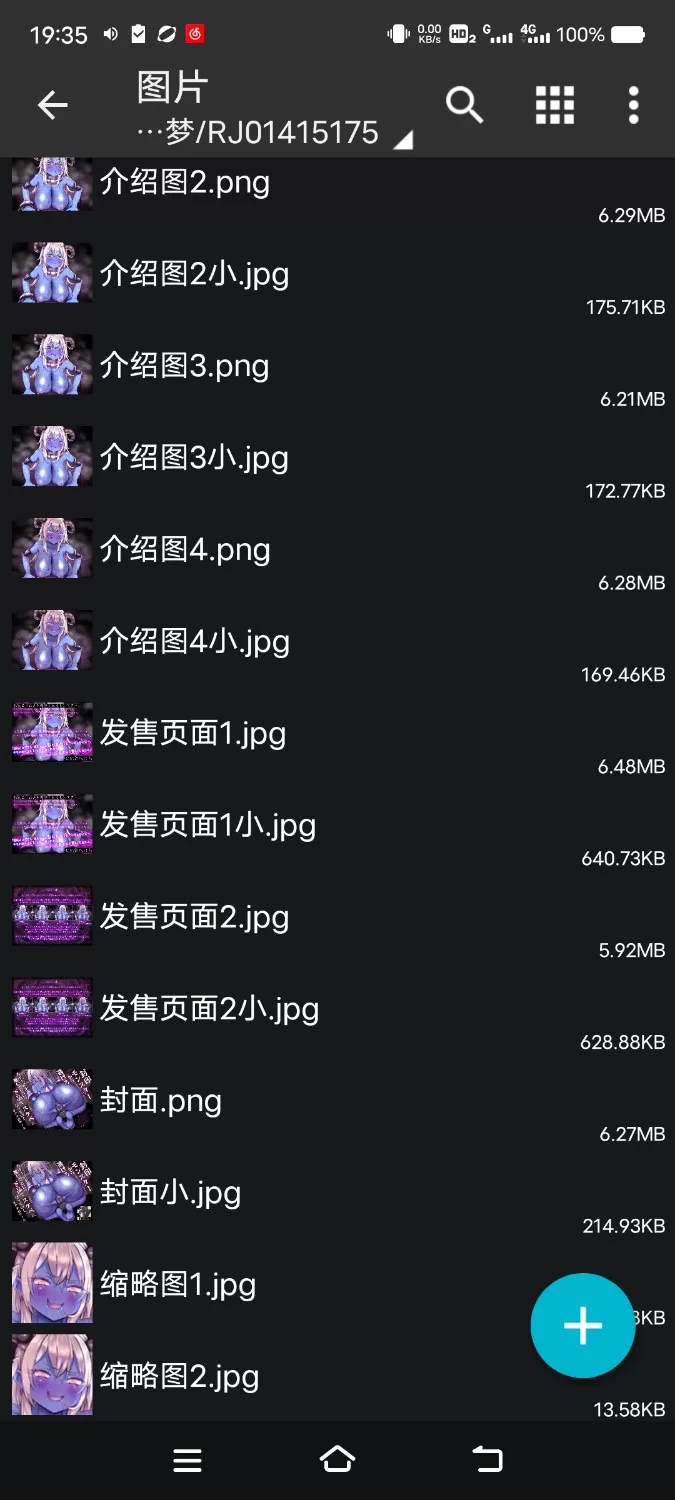Viewport: 675px width, 1500px height.
Task: Open the search icon in toolbar
Action: (464, 105)
